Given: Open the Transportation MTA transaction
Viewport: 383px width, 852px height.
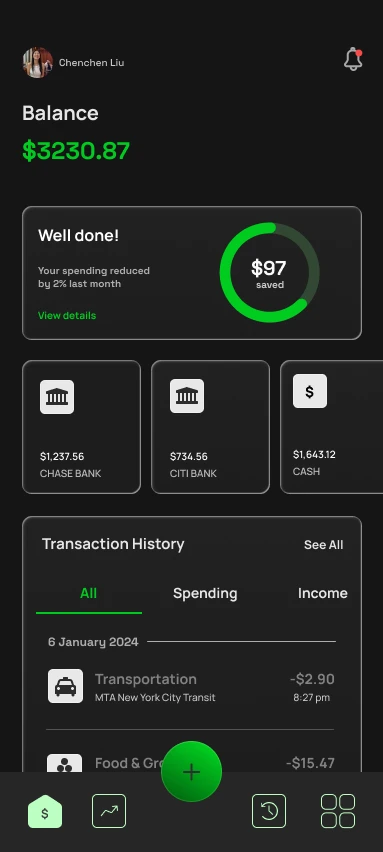Looking at the screenshot, I should point(191,687).
